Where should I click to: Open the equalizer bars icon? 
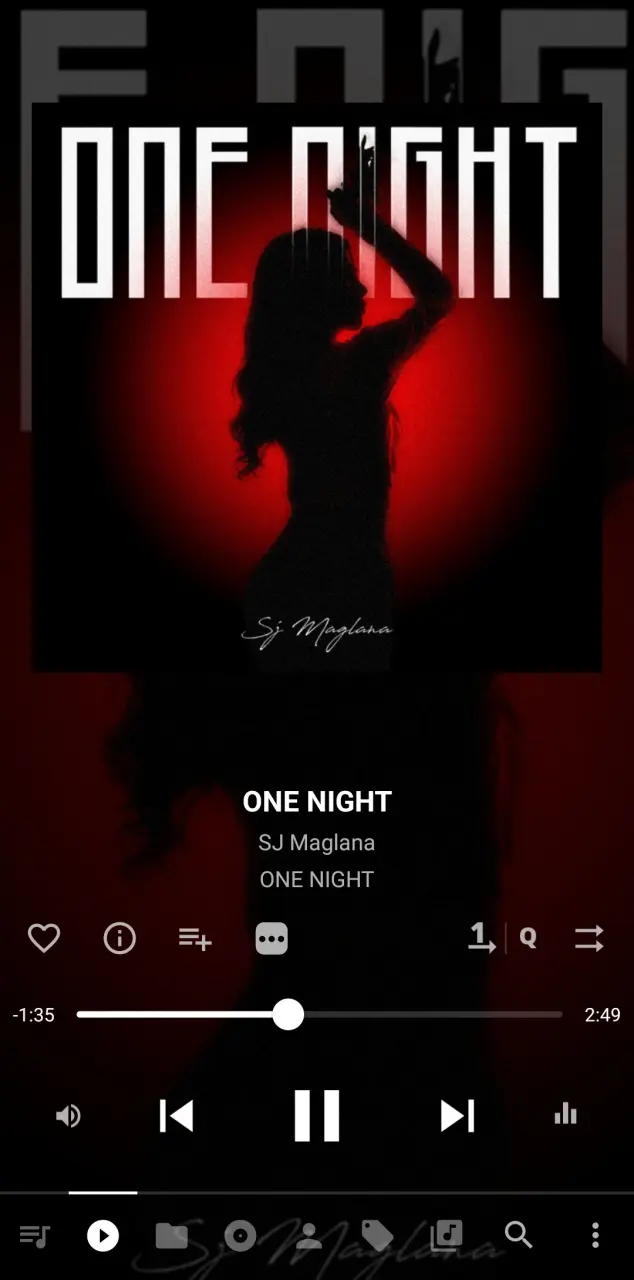click(566, 1114)
